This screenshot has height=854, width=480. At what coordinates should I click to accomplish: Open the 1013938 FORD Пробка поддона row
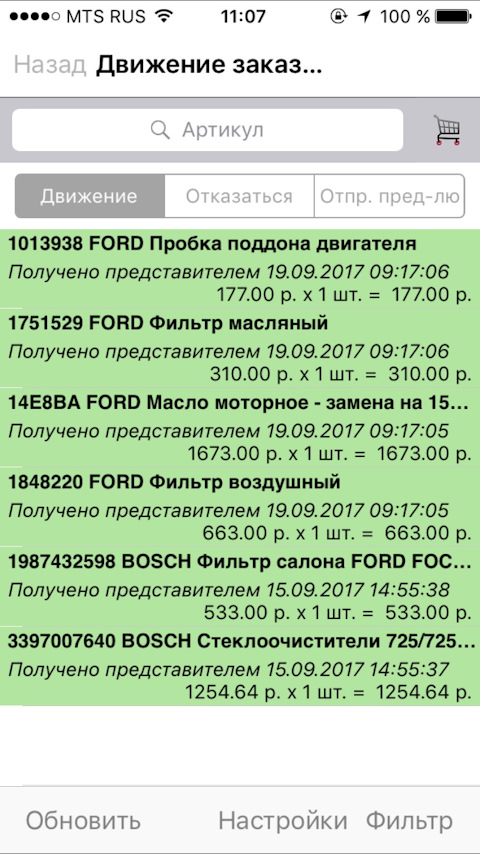click(x=240, y=269)
